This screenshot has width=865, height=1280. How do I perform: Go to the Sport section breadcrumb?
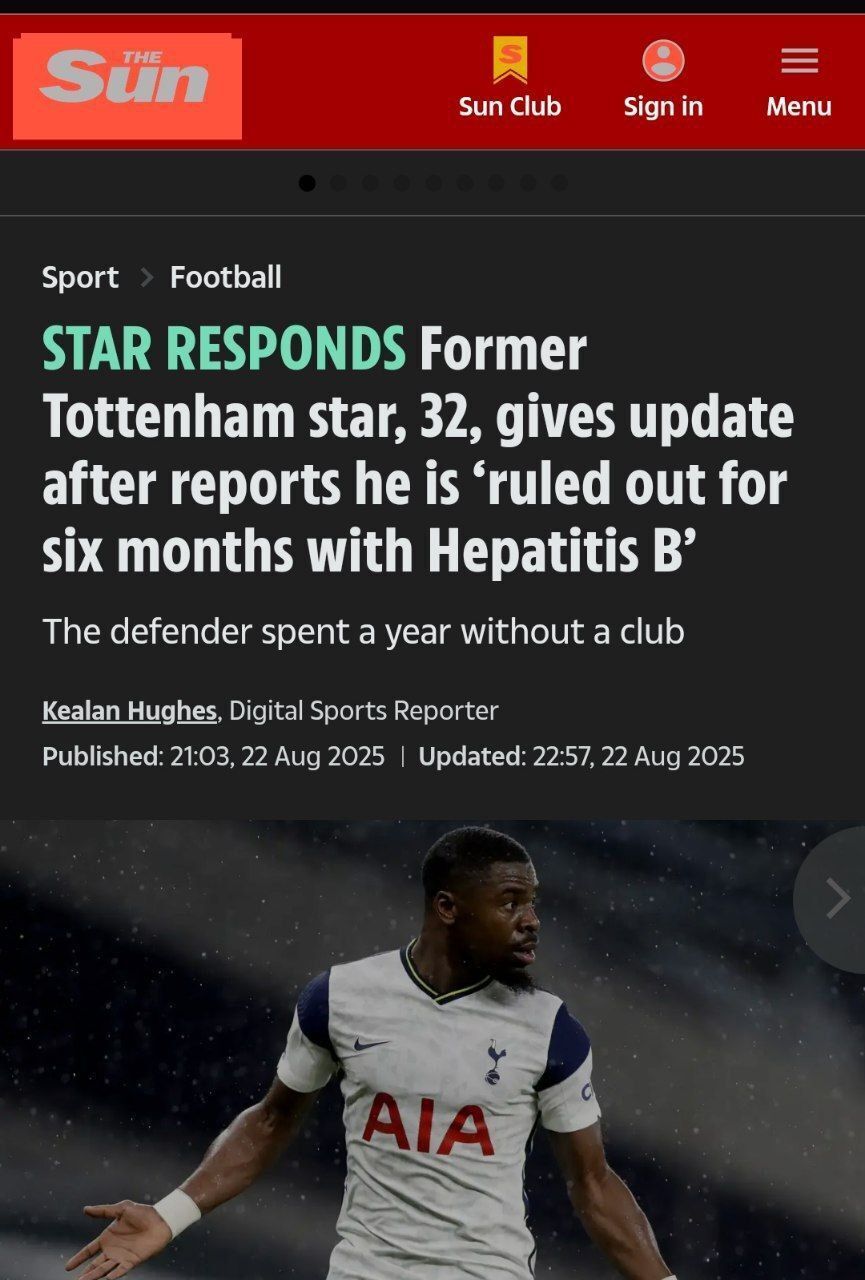point(80,277)
